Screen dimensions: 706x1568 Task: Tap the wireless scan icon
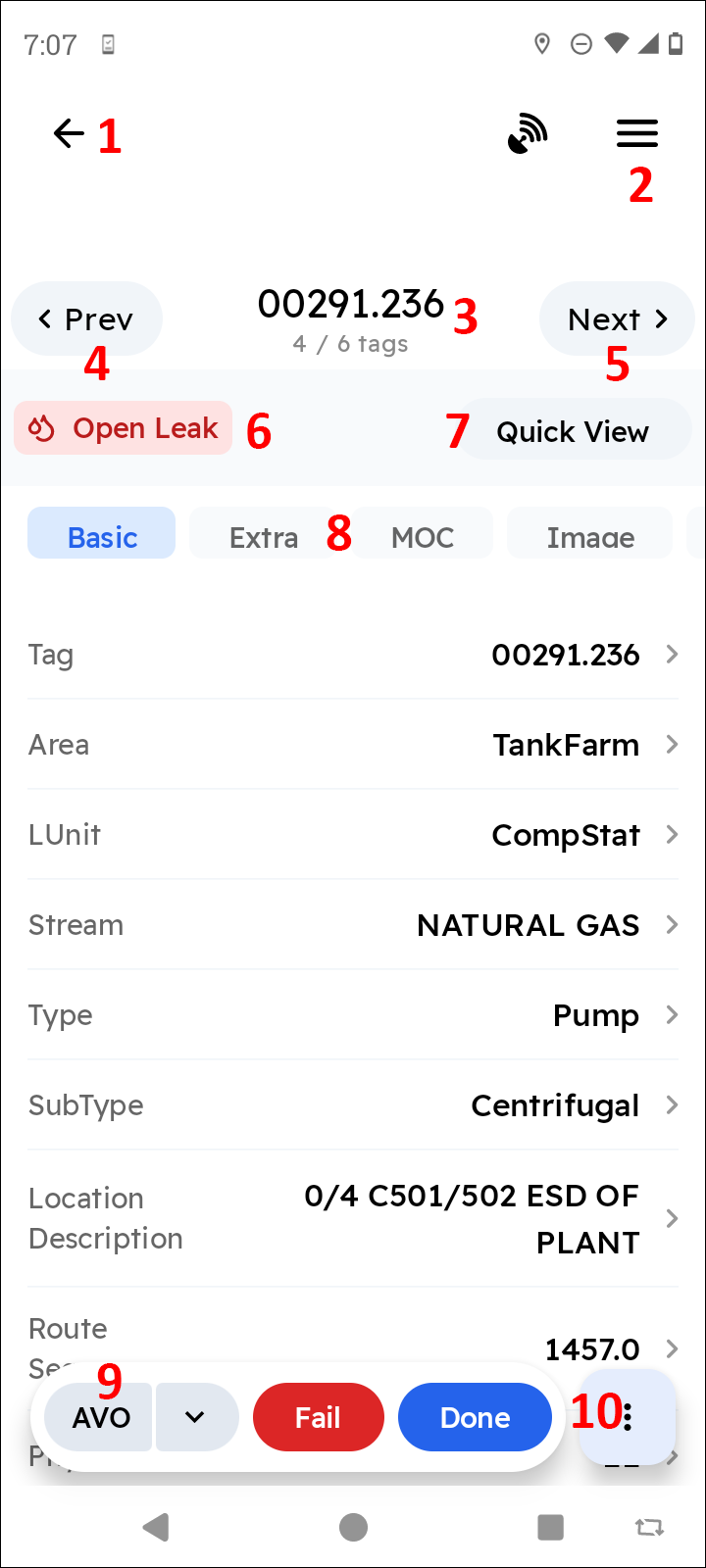pos(529,133)
